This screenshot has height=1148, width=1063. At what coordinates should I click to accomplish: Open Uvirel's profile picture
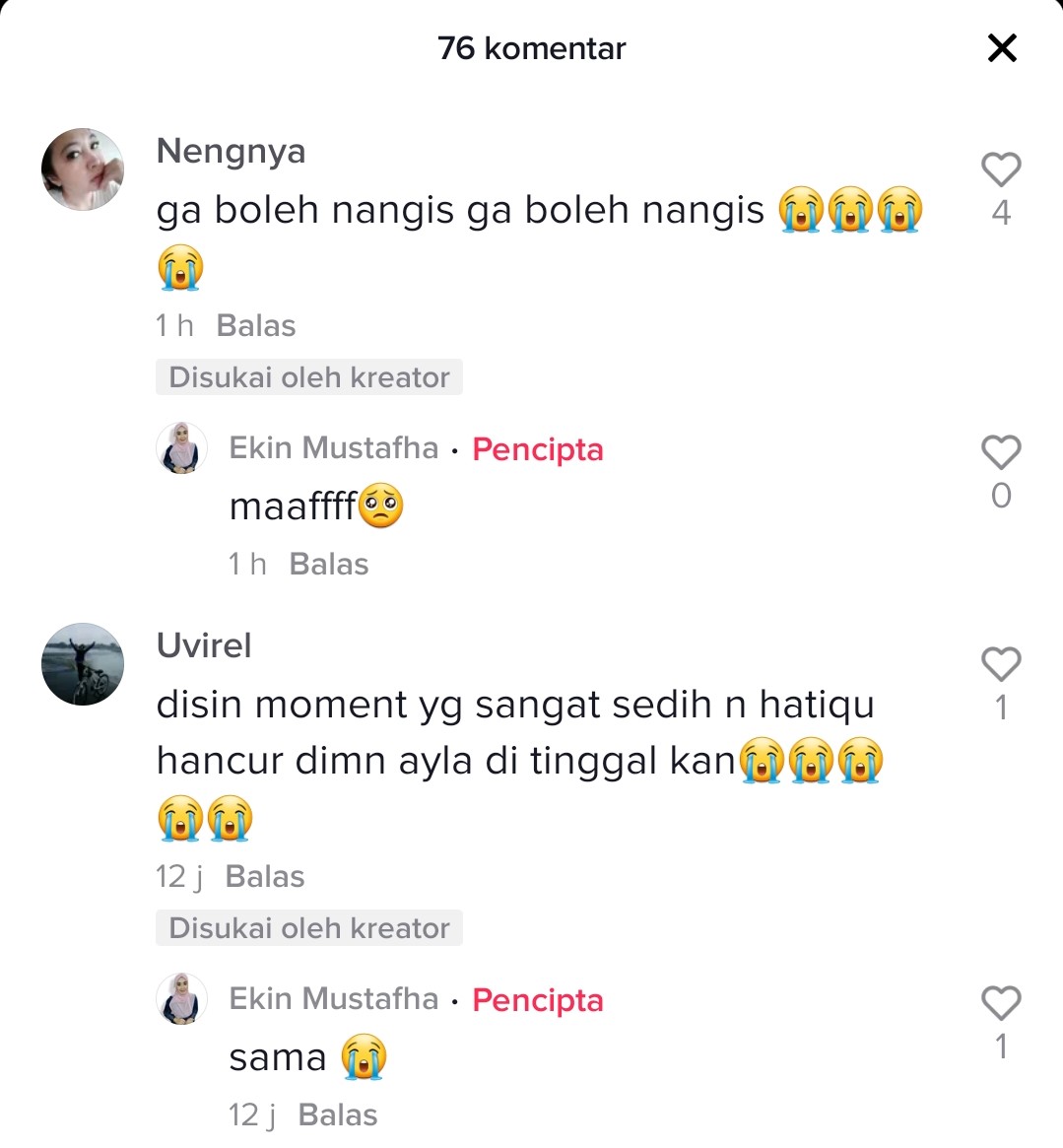[x=83, y=663]
